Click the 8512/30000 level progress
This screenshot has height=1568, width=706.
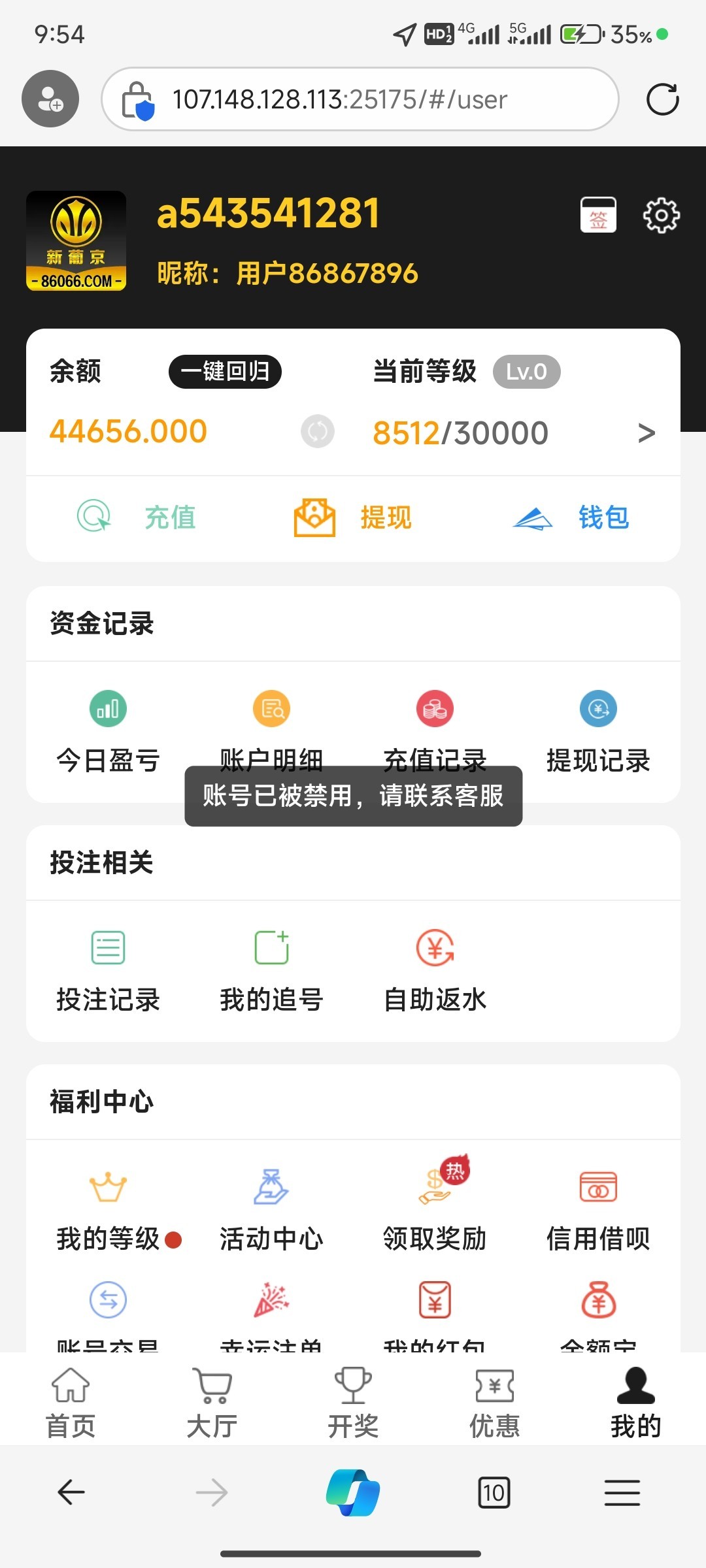pos(460,431)
